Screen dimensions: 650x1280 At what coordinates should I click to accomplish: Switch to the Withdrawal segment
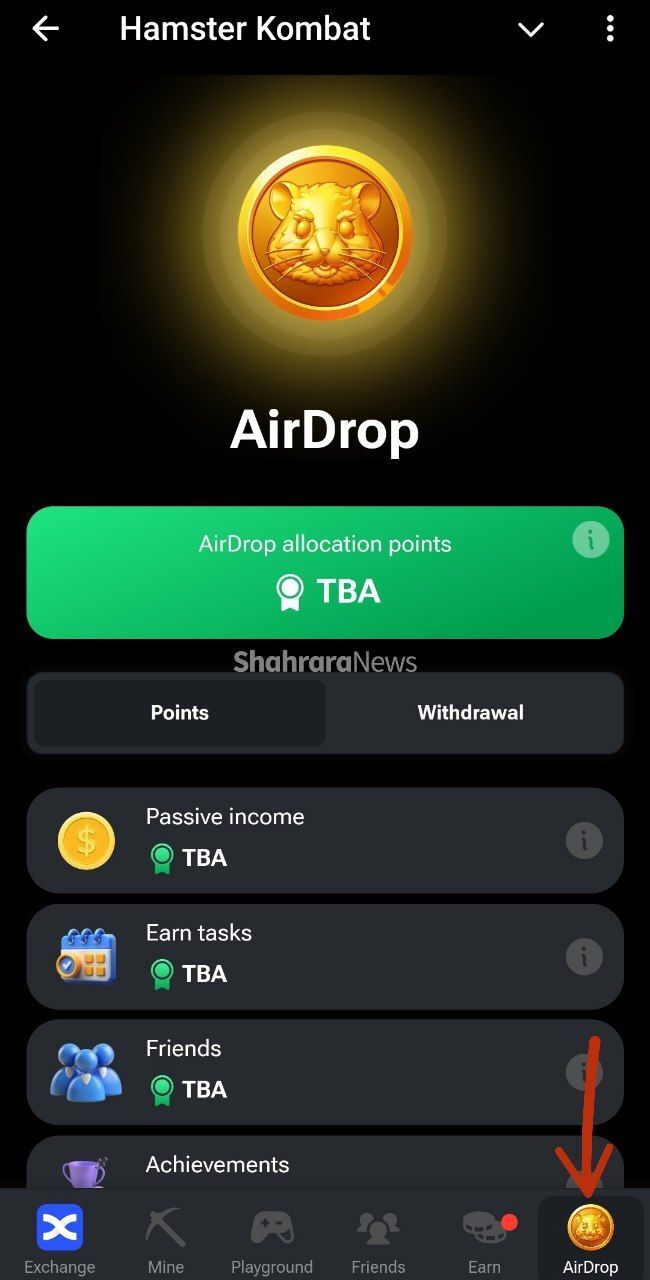[x=470, y=713]
